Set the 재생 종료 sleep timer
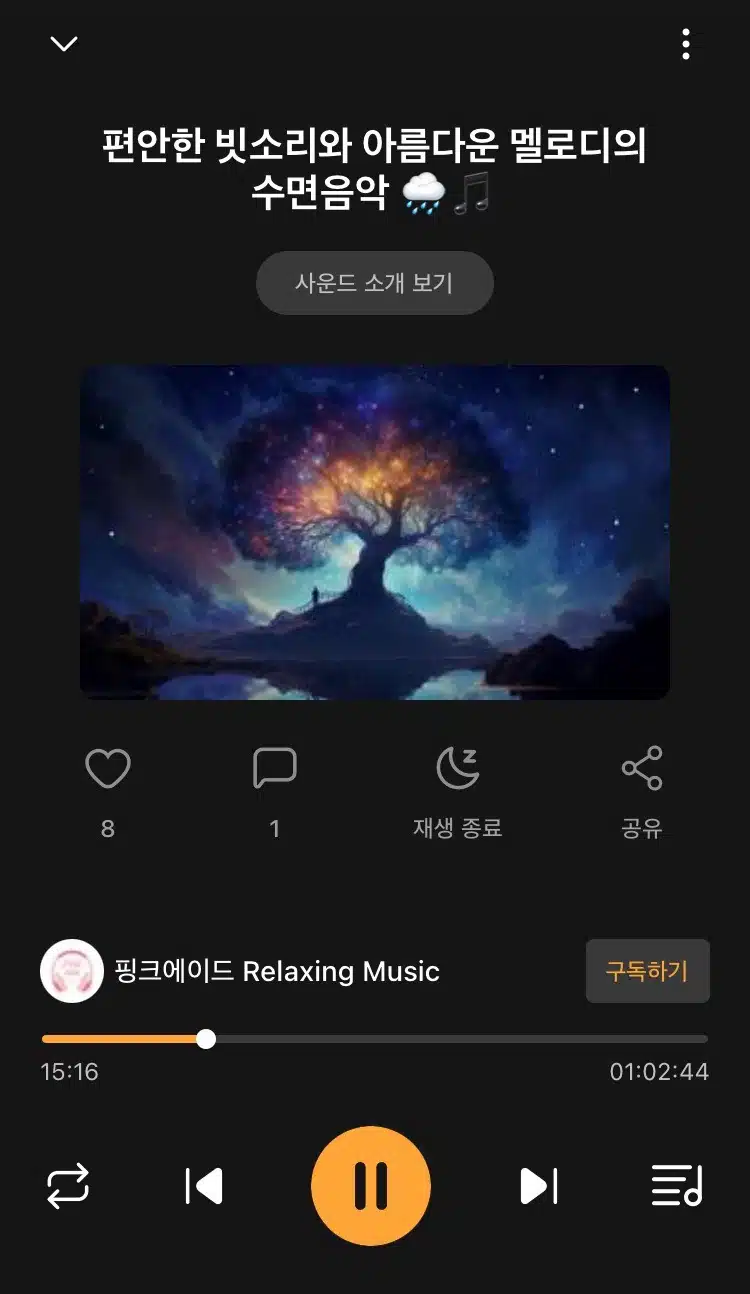Image resolution: width=750 pixels, height=1294 pixels. point(457,768)
